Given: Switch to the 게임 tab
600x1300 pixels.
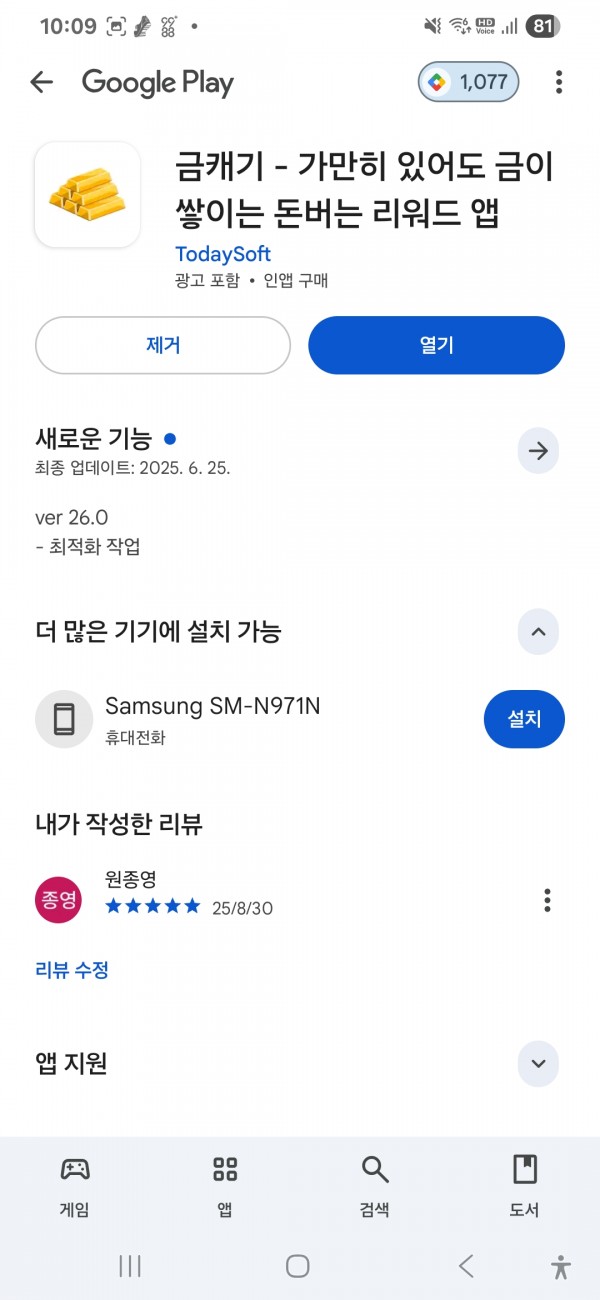Looking at the screenshot, I should click(x=75, y=1186).
